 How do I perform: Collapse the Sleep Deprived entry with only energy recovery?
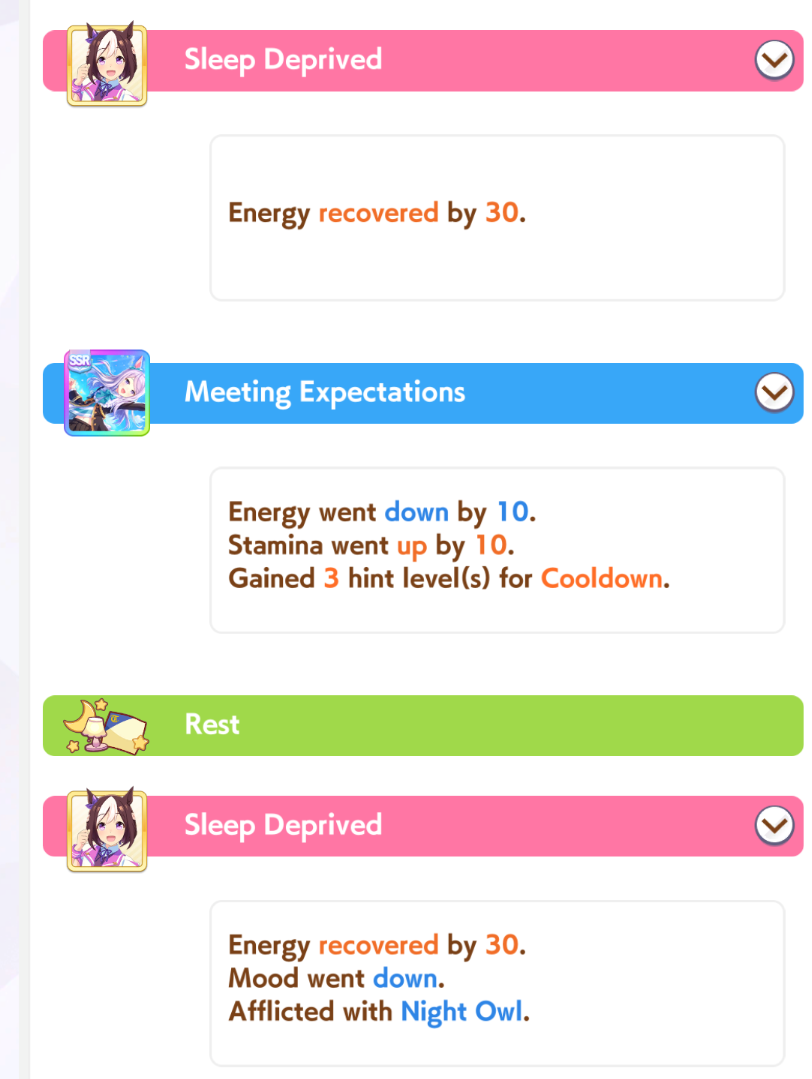[773, 61]
